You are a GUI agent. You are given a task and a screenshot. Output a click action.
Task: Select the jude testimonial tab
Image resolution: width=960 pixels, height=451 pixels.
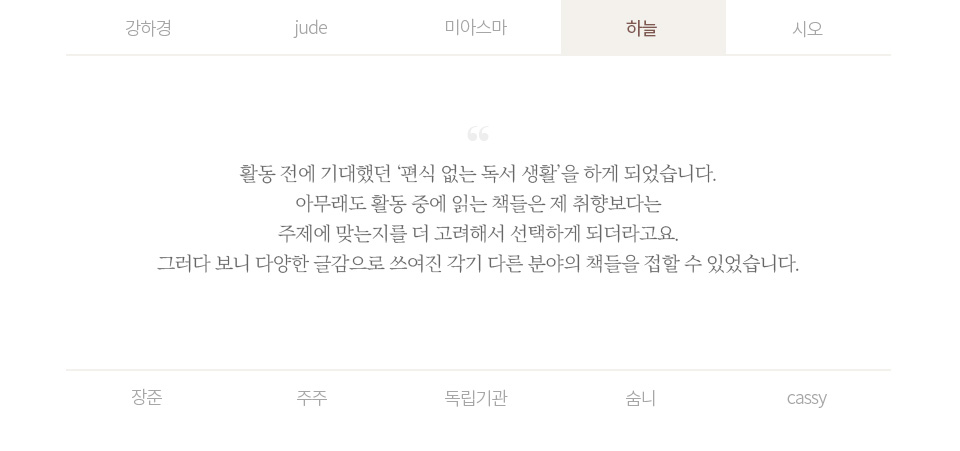[x=311, y=28]
